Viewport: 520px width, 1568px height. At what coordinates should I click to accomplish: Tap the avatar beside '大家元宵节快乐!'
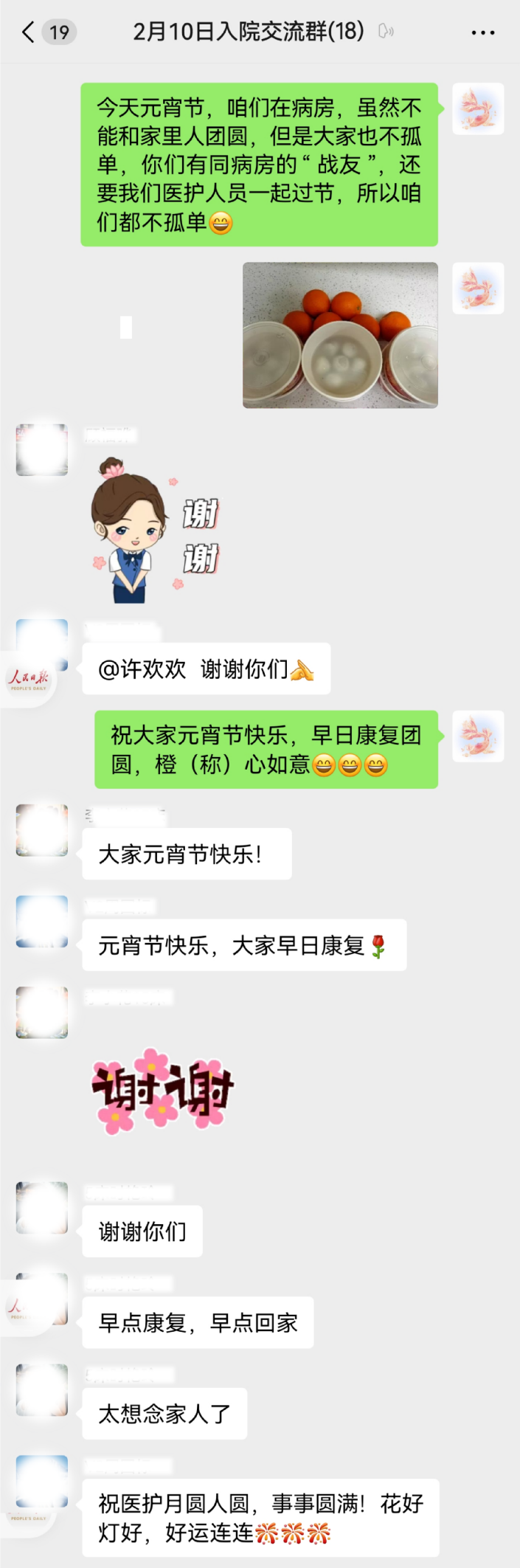point(42,830)
